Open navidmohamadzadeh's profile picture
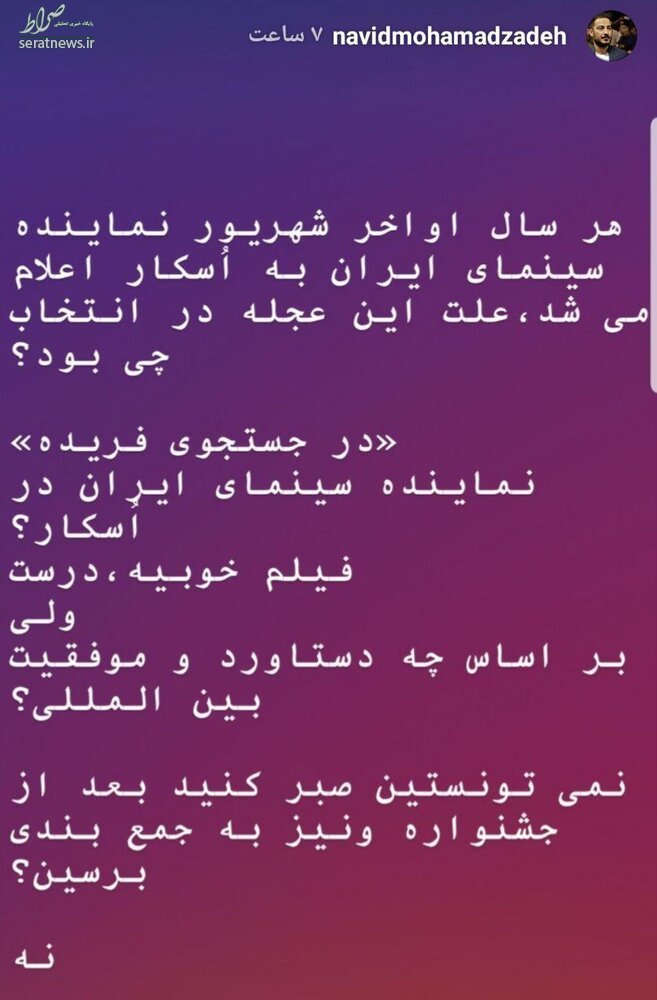 point(613,37)
